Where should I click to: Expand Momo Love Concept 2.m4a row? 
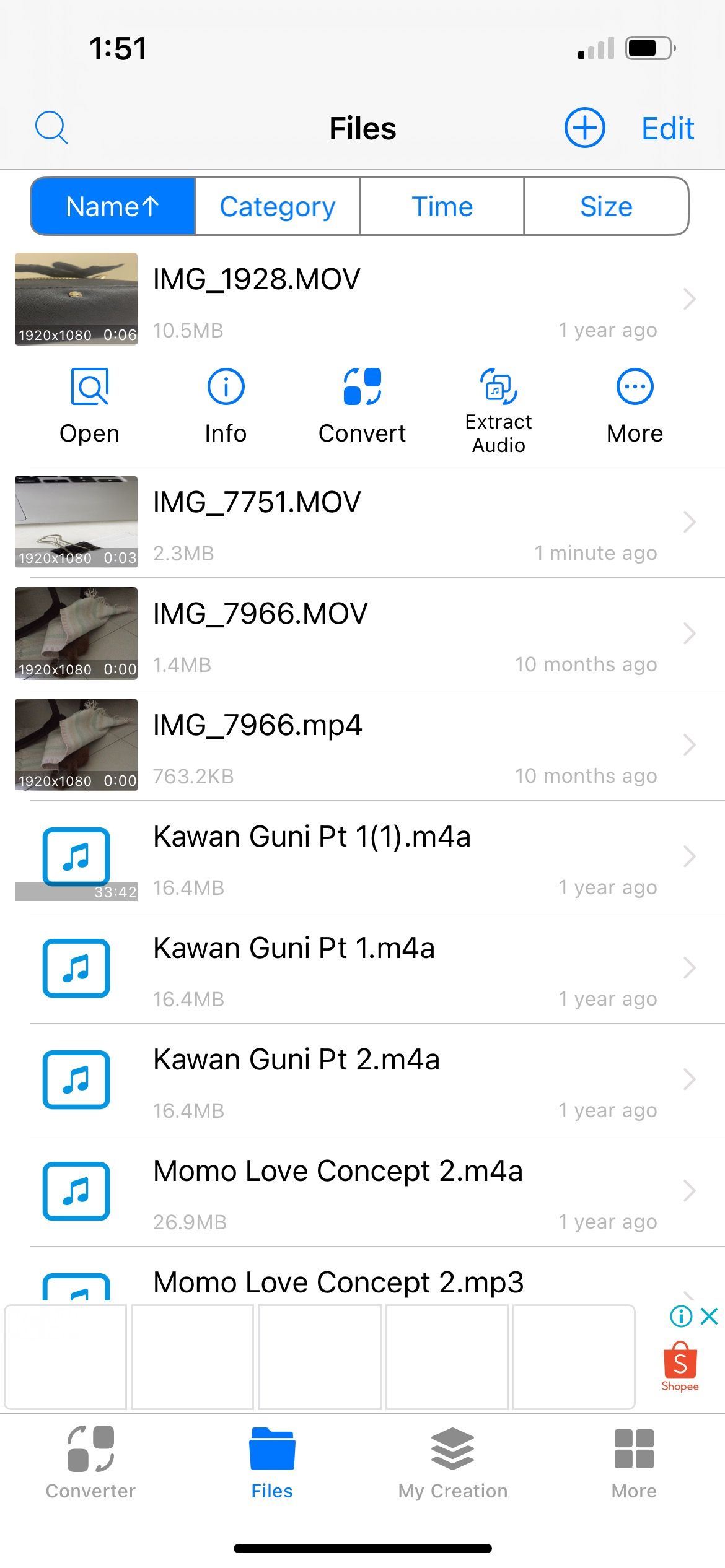690,1191
